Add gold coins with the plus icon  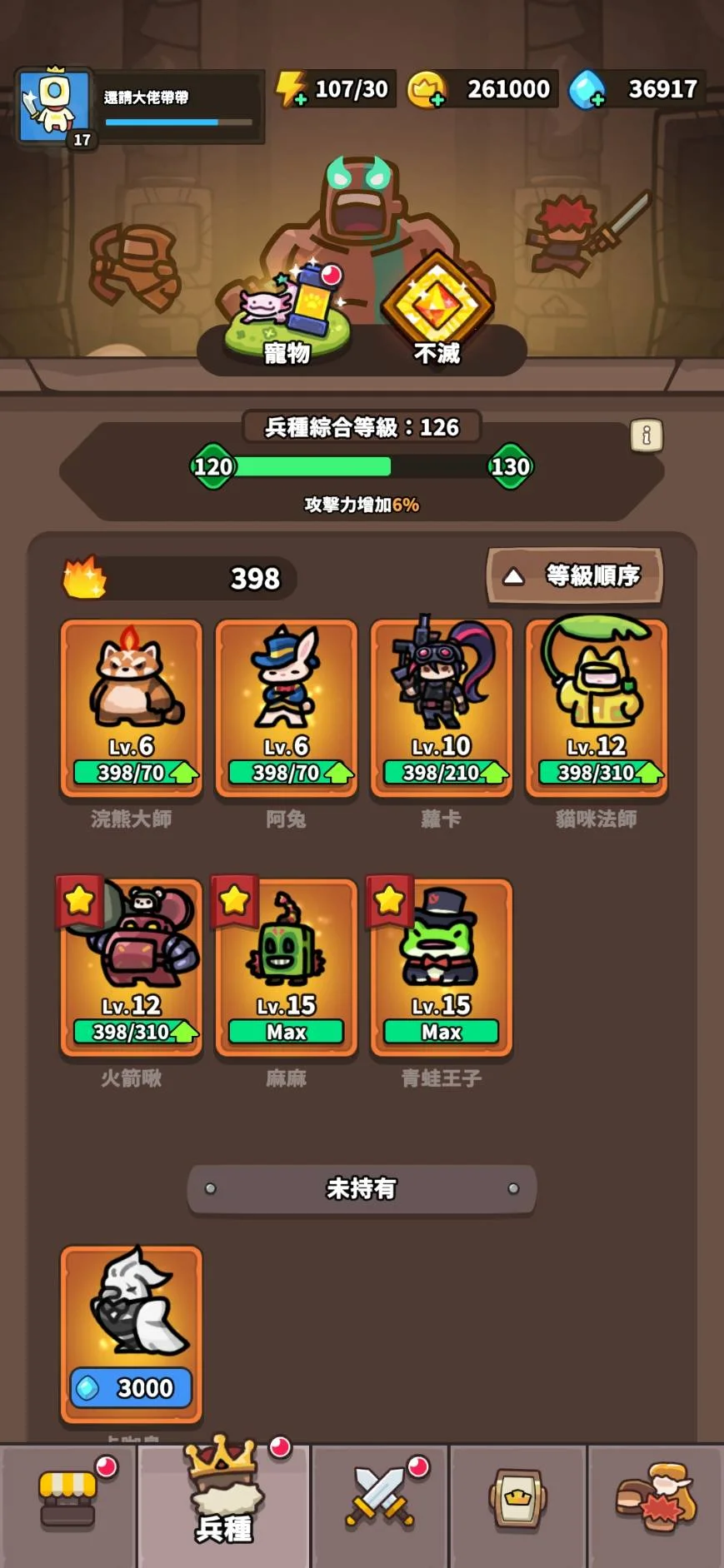tap(427, 90)
